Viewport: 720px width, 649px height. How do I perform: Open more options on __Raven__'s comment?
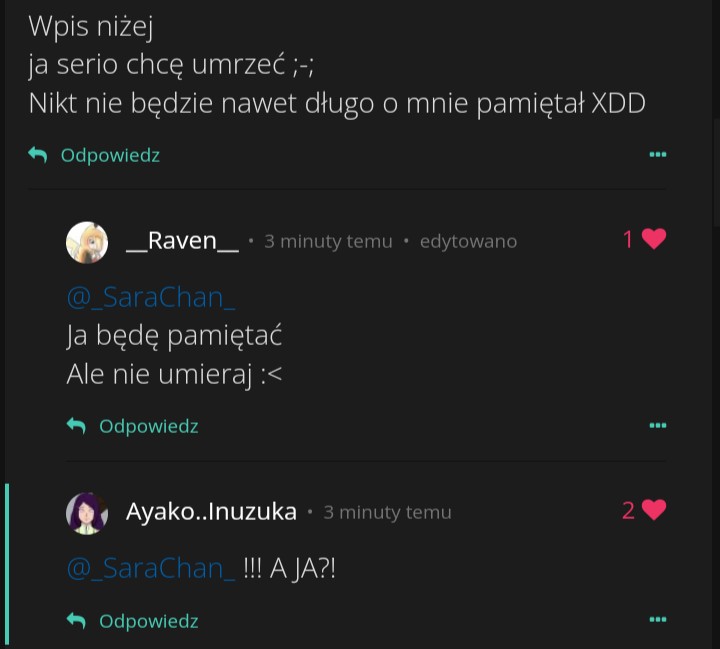(x=658, y=425)
